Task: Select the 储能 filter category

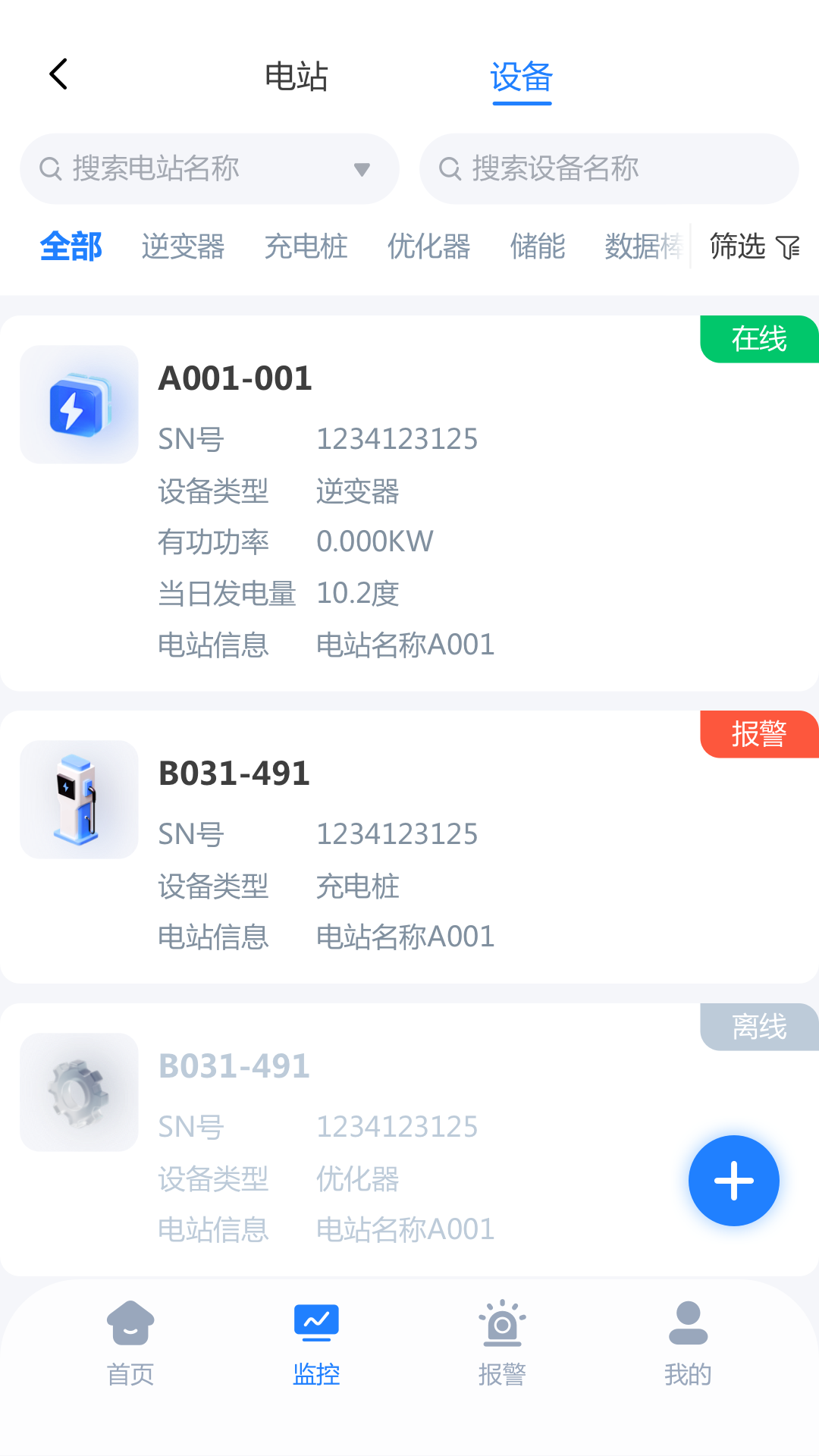Action: (x=538, y=246)
